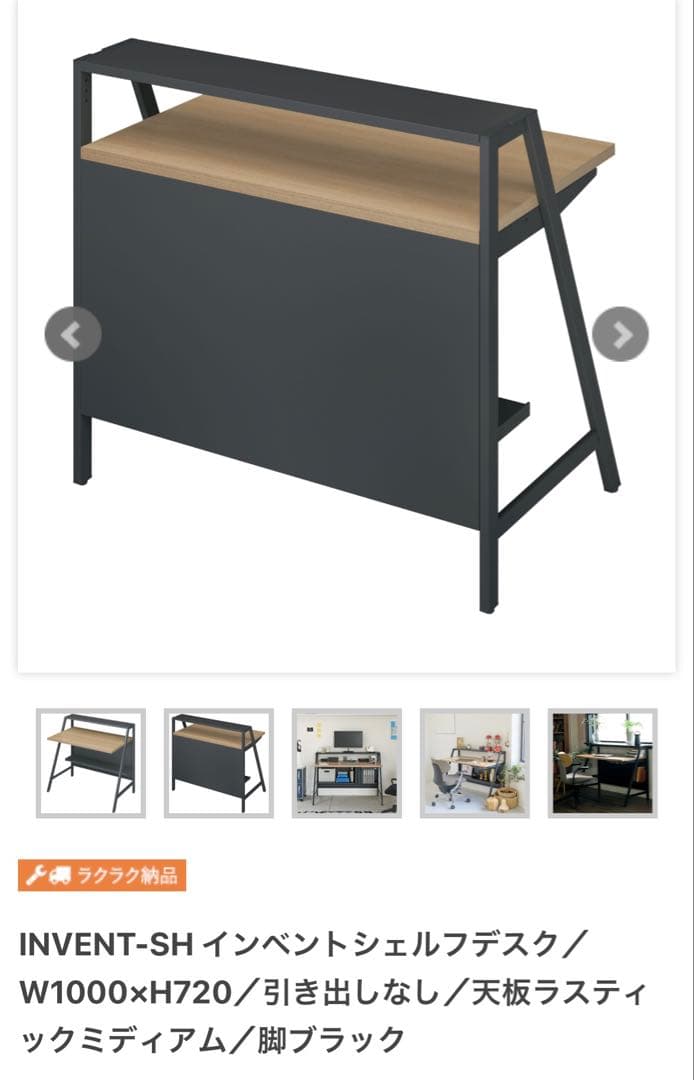Enlarge the main desk product image
This screenshot has height=1080, width=694.
click(x=346, y=330)
